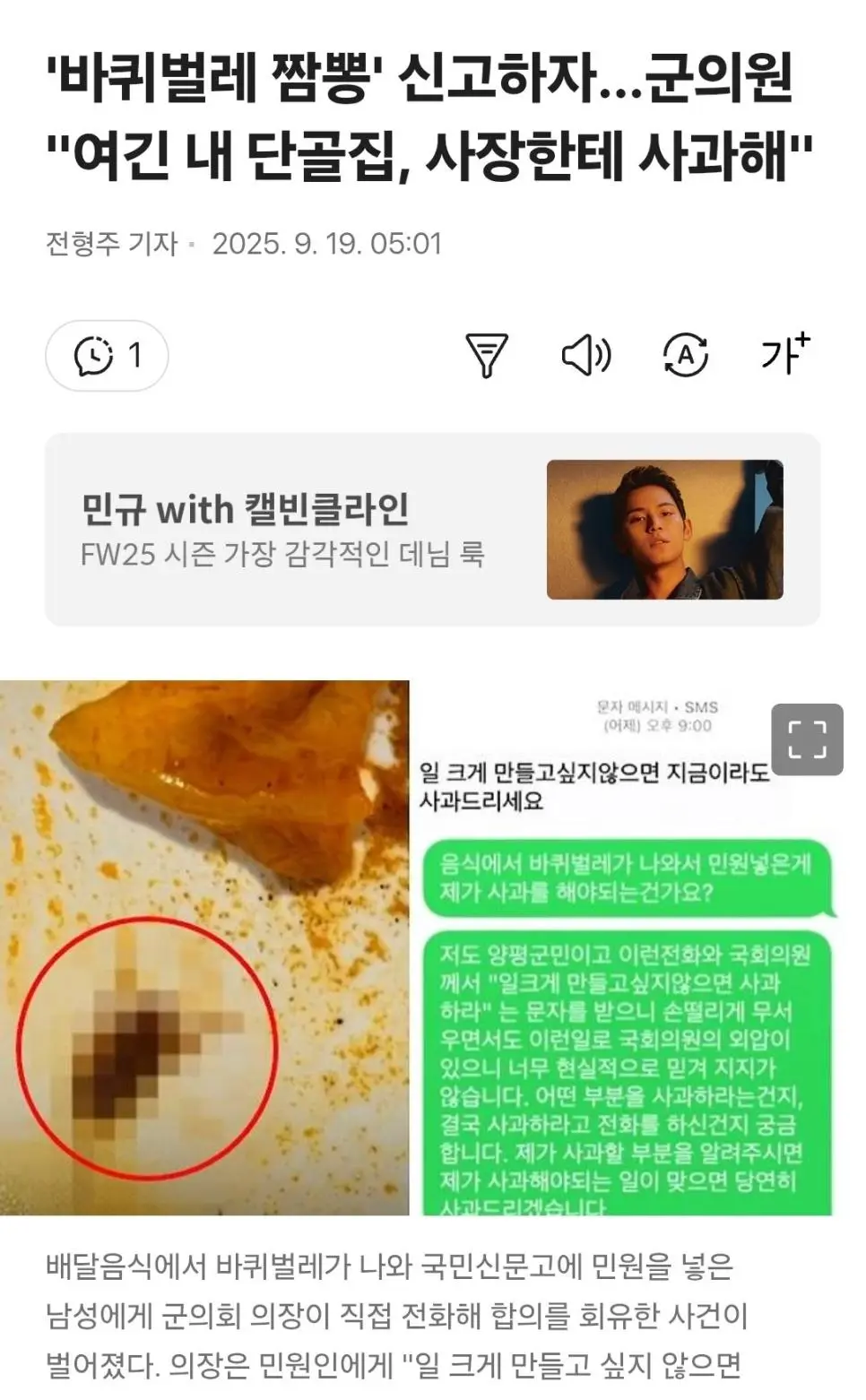The height and width of the screenshot is (1400, 866).
Task: Adjust font size with the 가+ icon
Action: point(784,353)
